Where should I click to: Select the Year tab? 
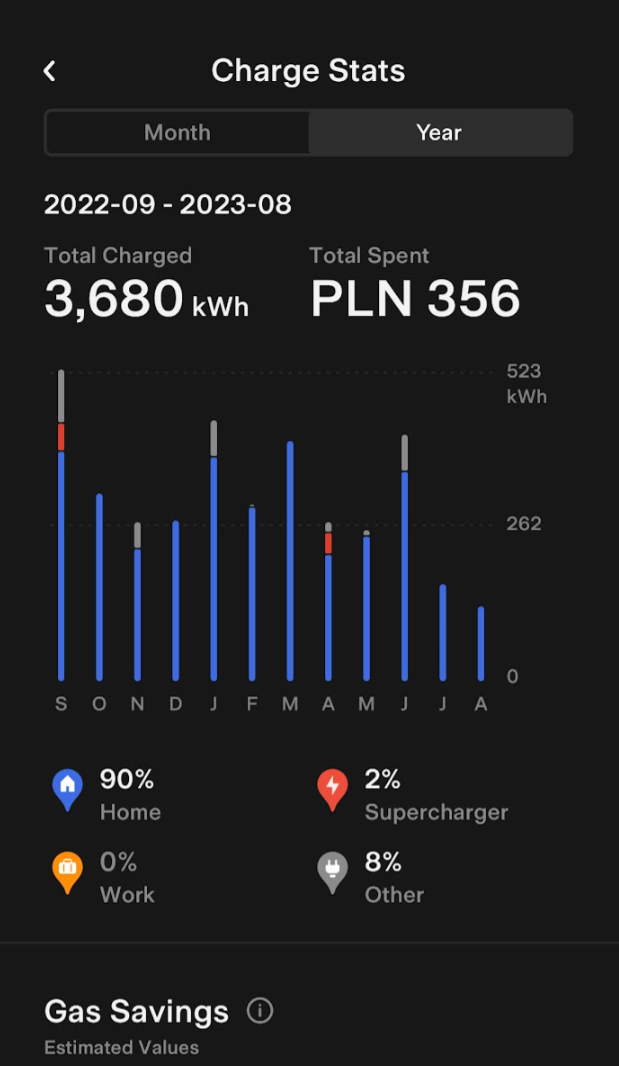[439, 133]
